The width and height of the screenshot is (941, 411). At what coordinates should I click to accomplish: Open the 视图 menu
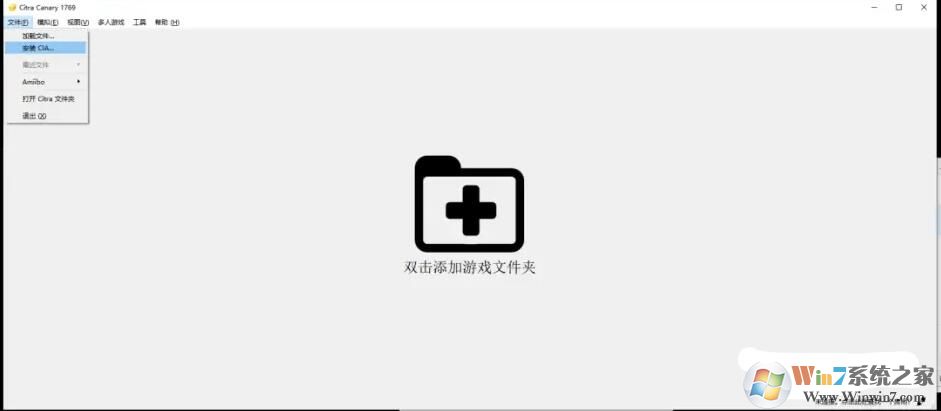coord(78,22)
